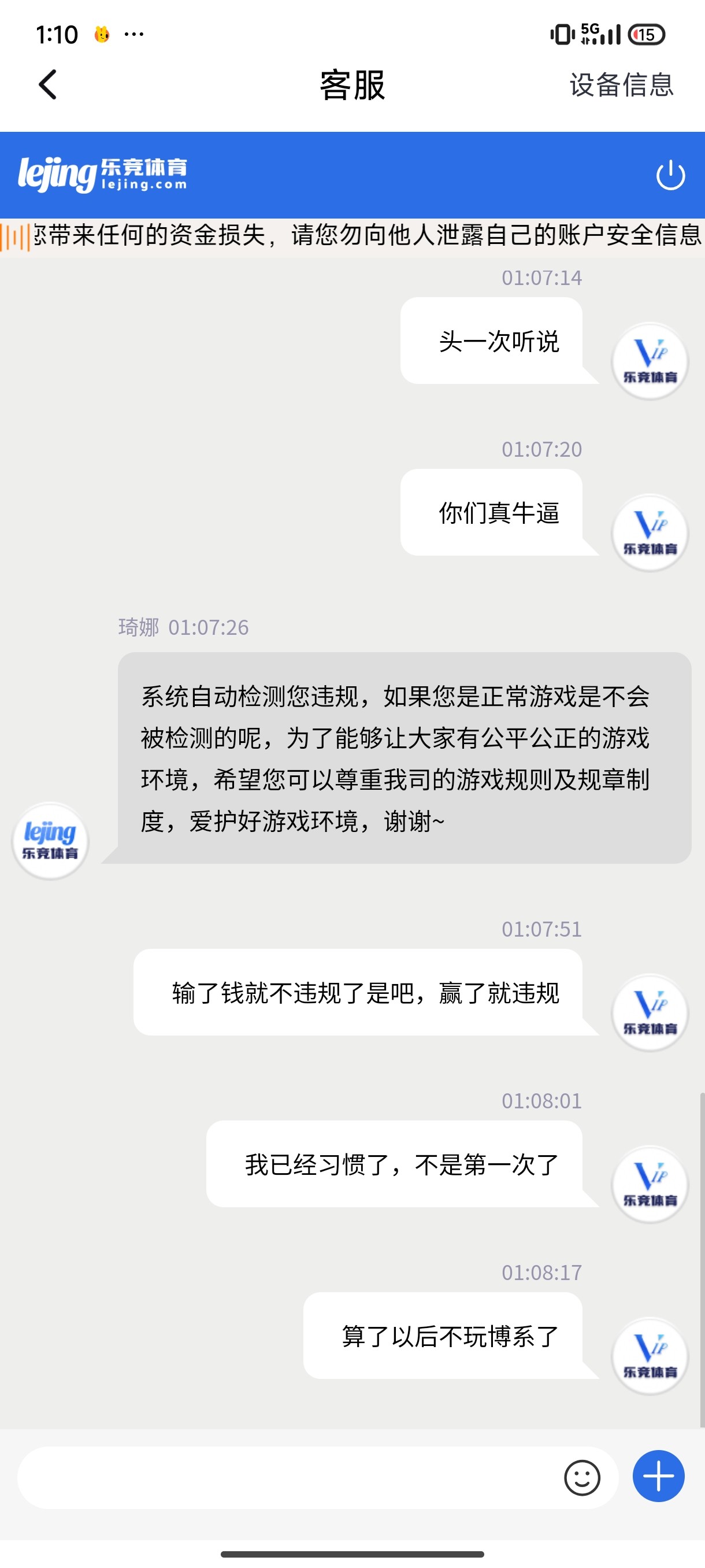
Task: Select the VIP avatar beside 算了以后不玩博系了
Action: 650,1356
